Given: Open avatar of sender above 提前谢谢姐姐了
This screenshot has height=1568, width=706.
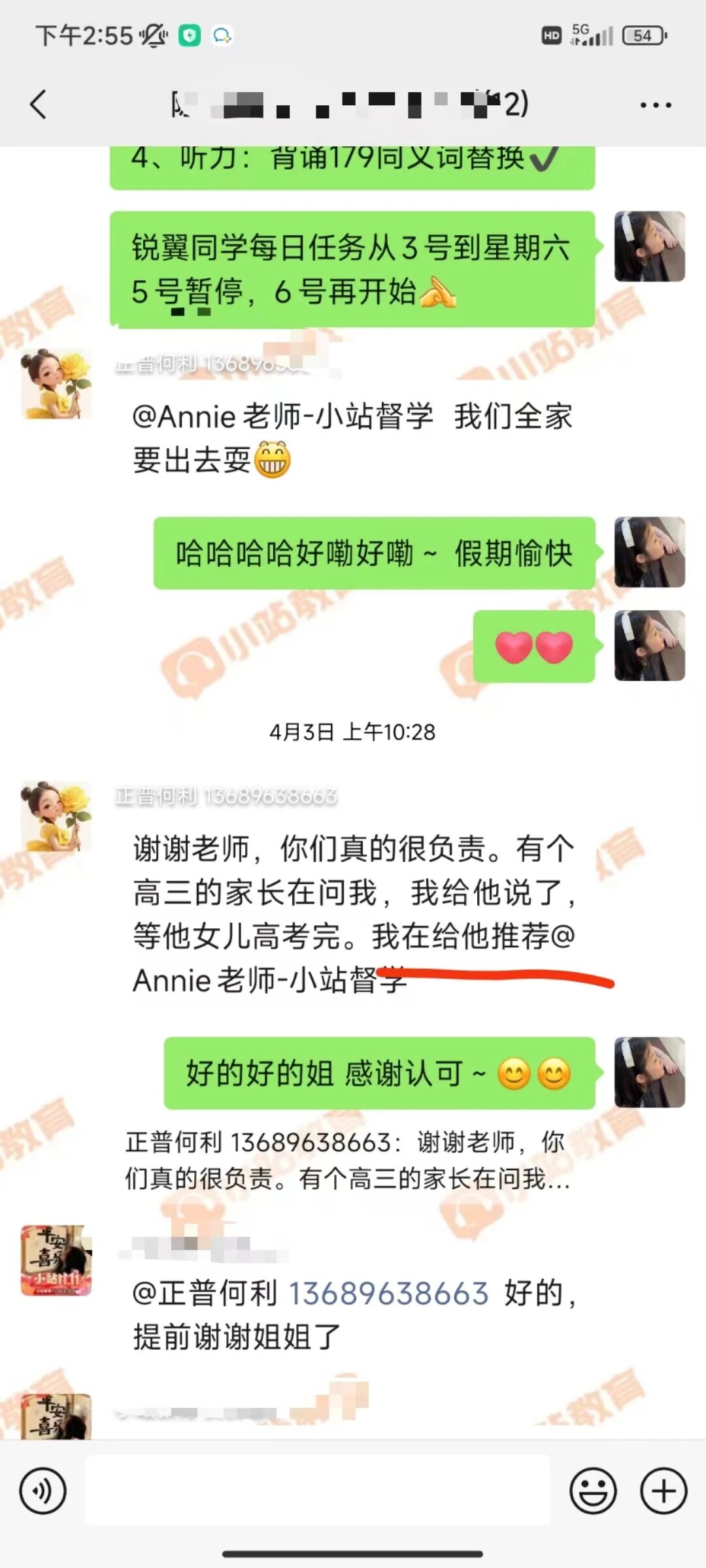Looking at the screenshot, I should pyautogui.click(x=56, y=1260).
